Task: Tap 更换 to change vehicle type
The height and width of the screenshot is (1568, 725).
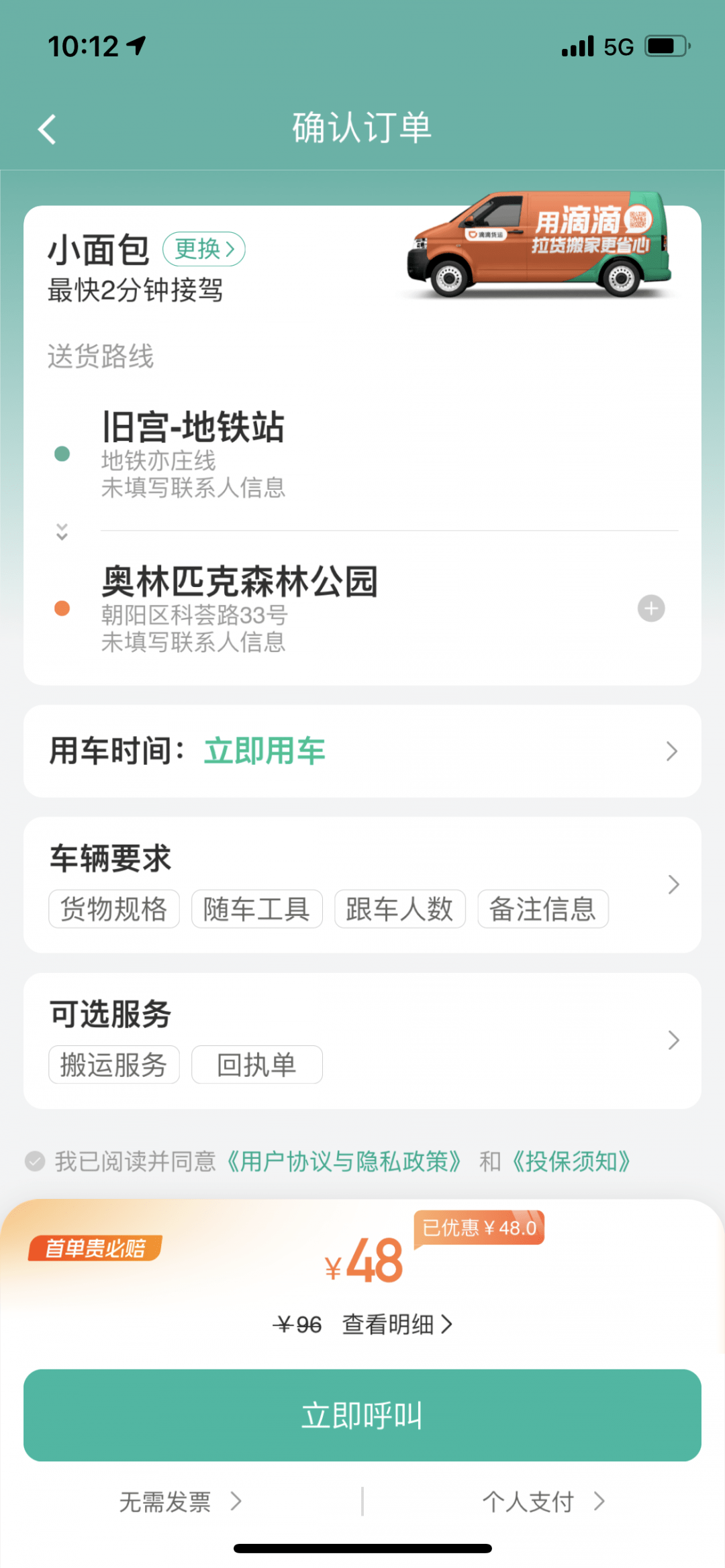Action: click(x=204, y=249)
